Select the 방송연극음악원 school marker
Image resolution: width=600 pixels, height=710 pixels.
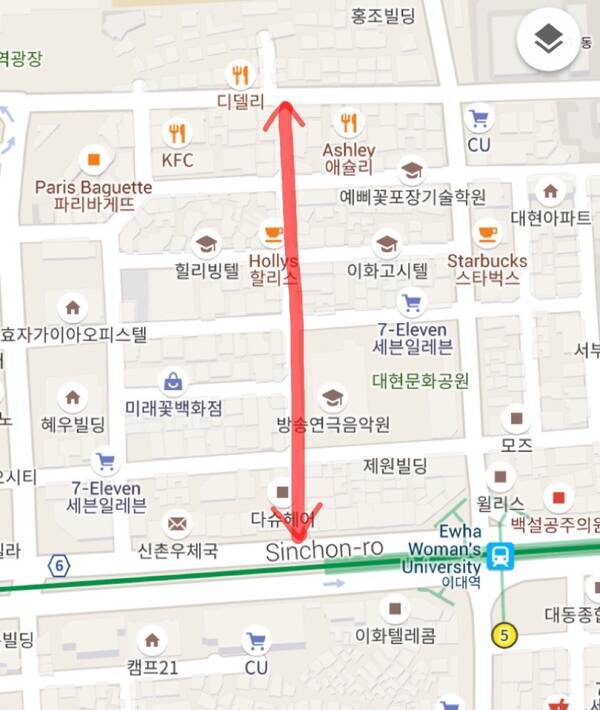tap(332, 397)
